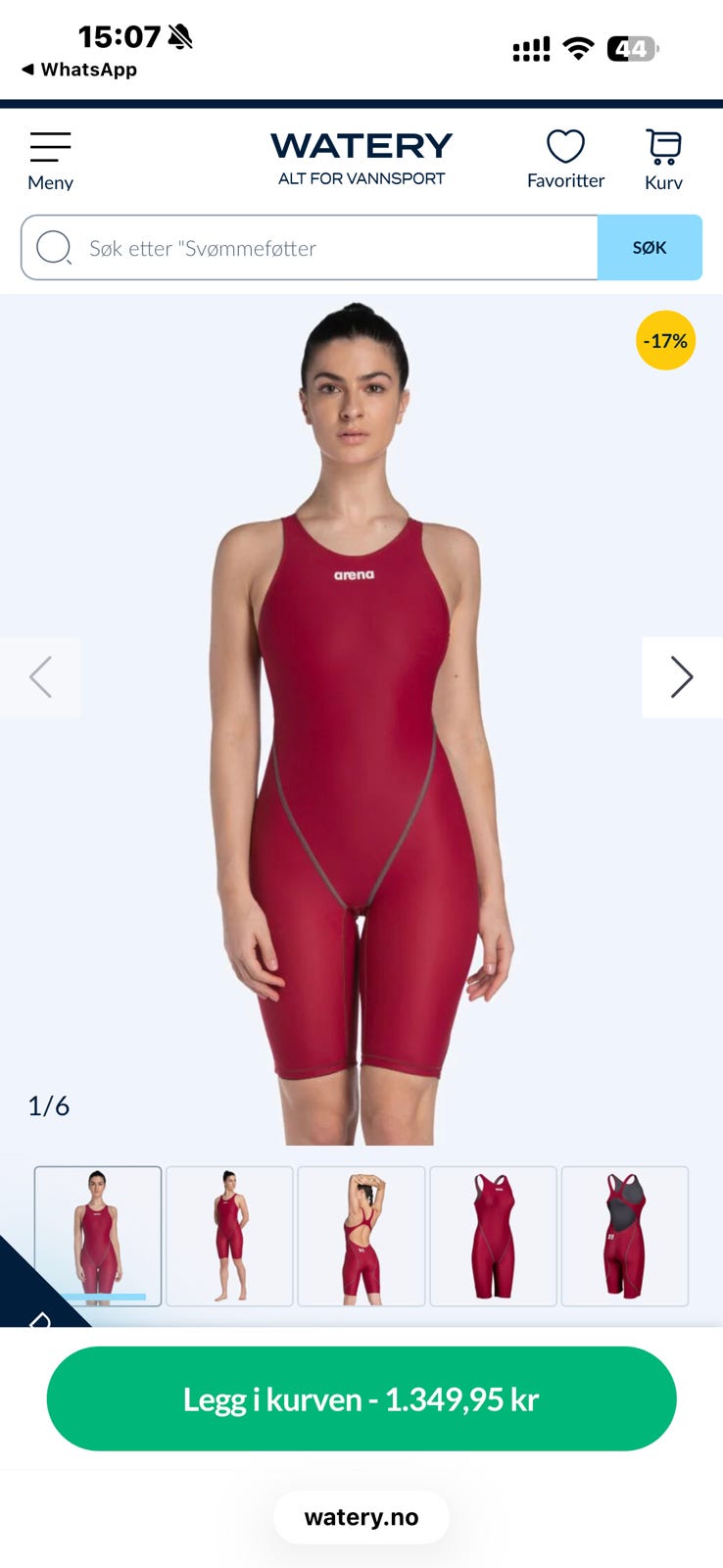Go to homepage via WATERY logo
This screenshot has width=723, height=1568.
361,159
